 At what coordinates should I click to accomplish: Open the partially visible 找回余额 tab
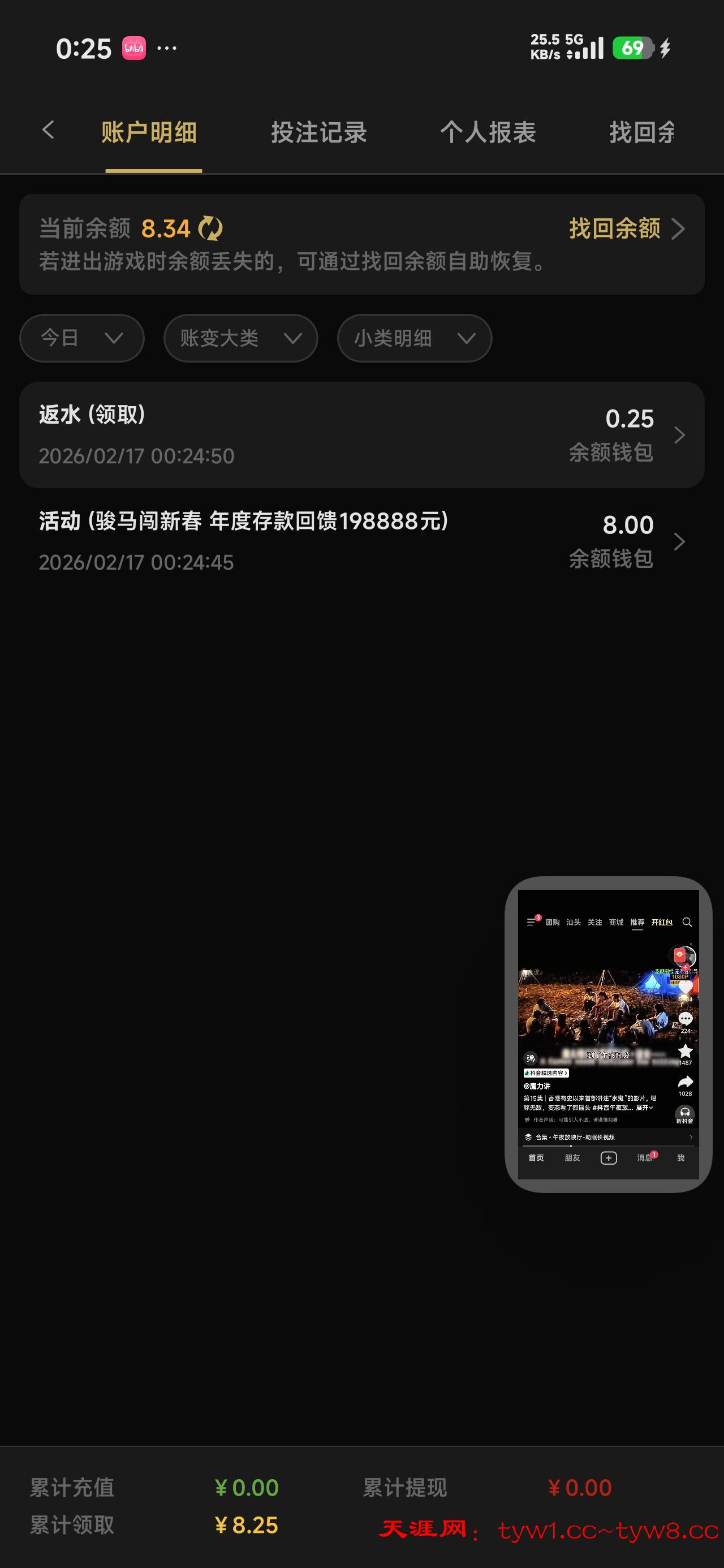click(x=643, y=133)
